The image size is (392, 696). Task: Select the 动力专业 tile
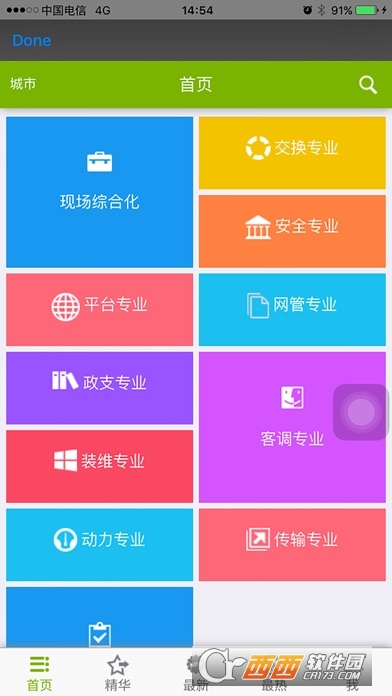tap(99, 545)
